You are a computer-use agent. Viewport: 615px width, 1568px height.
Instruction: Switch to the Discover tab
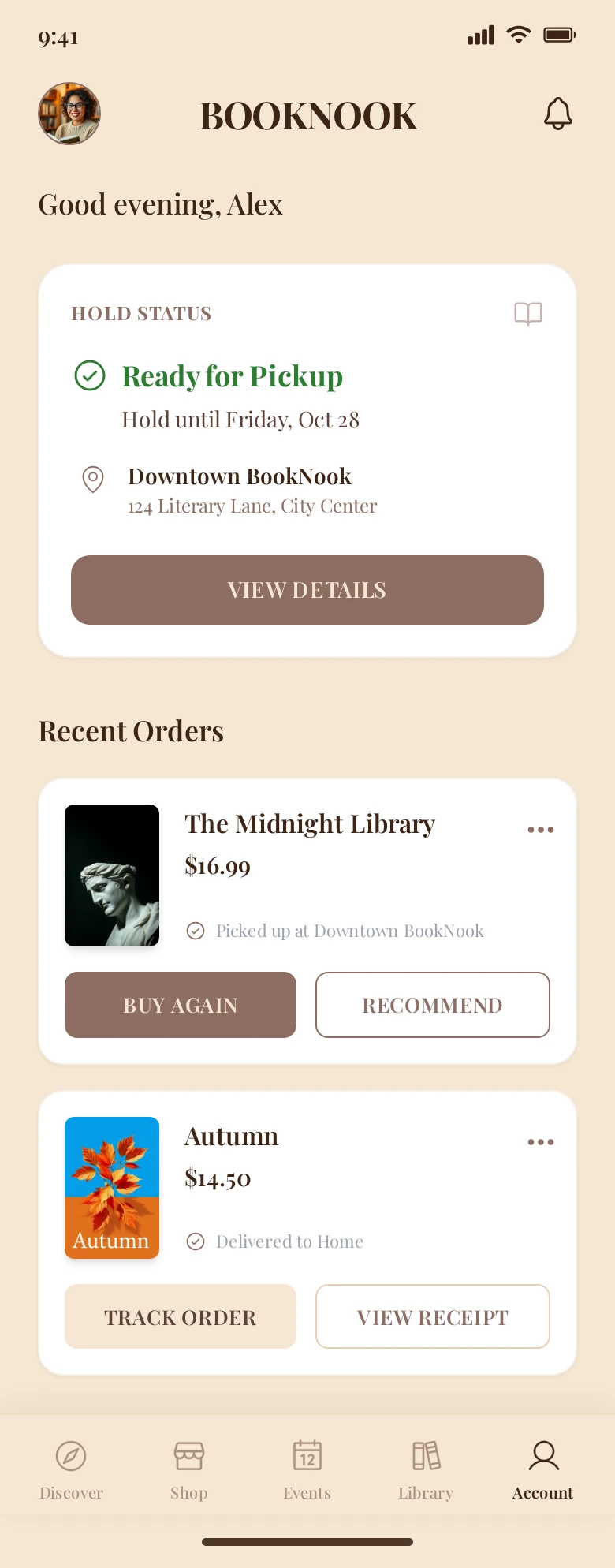point(71,1469)
